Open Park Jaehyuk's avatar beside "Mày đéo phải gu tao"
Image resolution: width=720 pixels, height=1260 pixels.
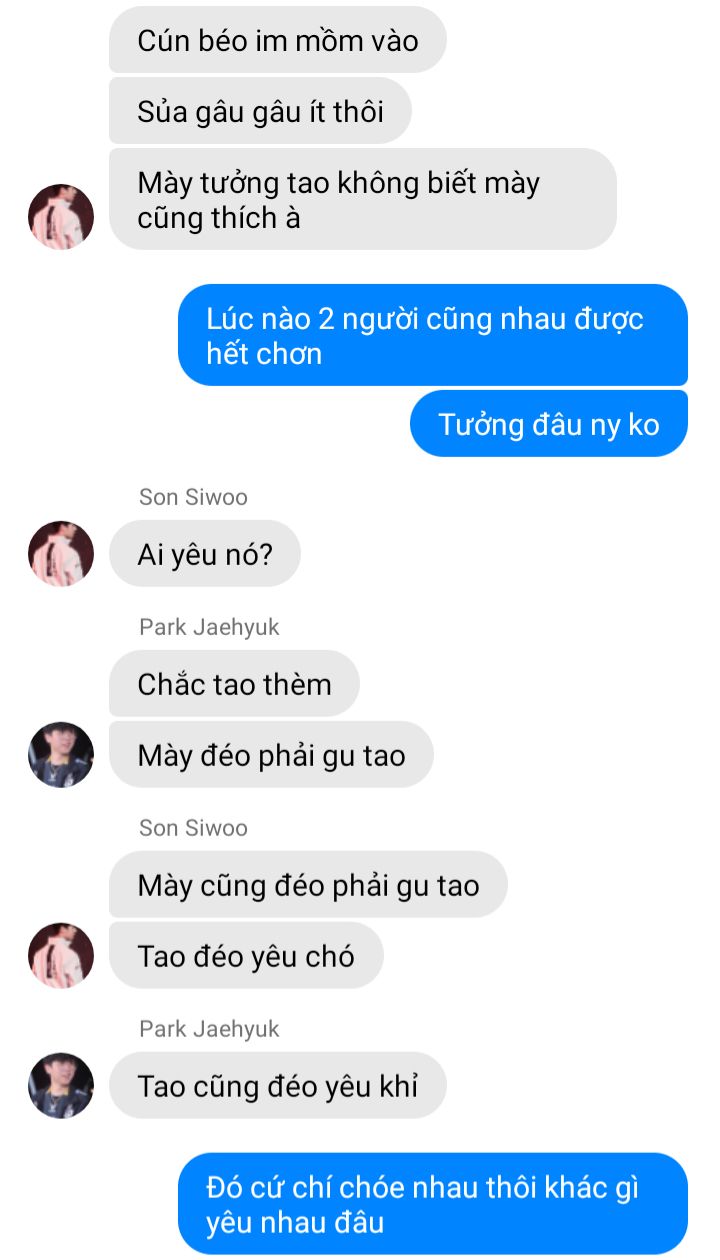pos(61,755)
